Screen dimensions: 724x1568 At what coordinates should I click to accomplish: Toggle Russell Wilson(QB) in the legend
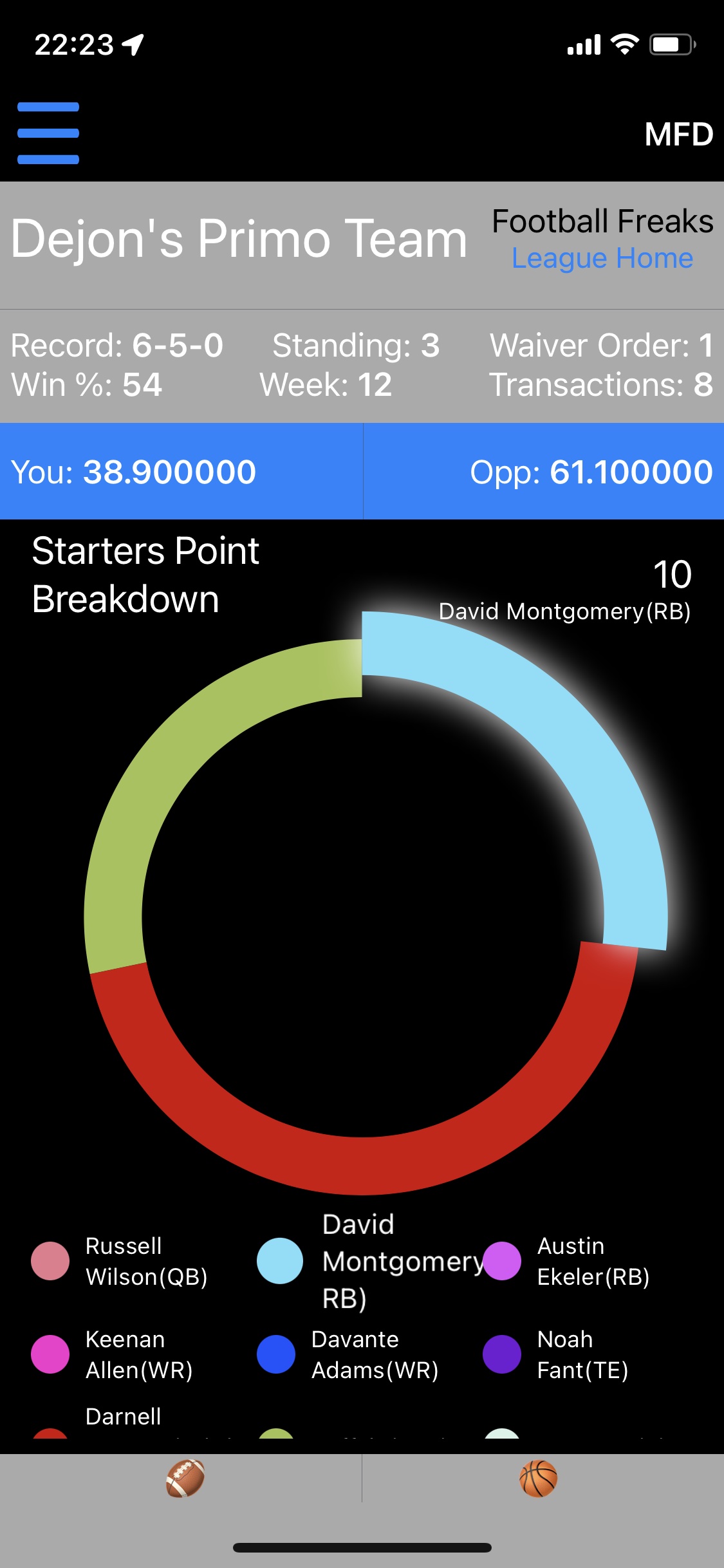coord(120,1261)
